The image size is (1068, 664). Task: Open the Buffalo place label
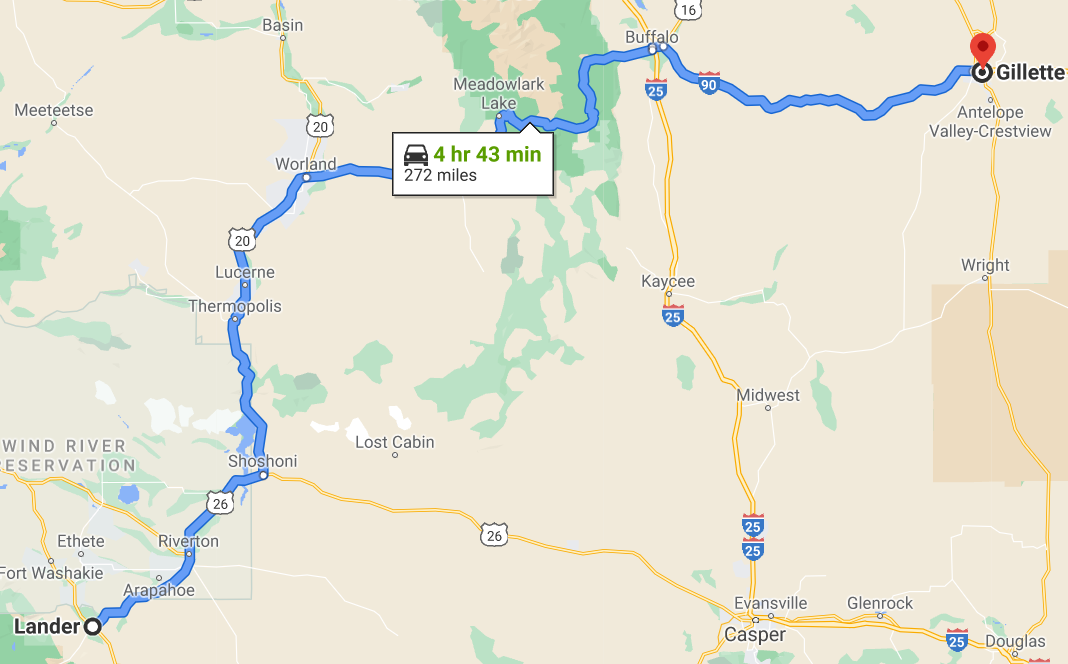tap(651, 37)
